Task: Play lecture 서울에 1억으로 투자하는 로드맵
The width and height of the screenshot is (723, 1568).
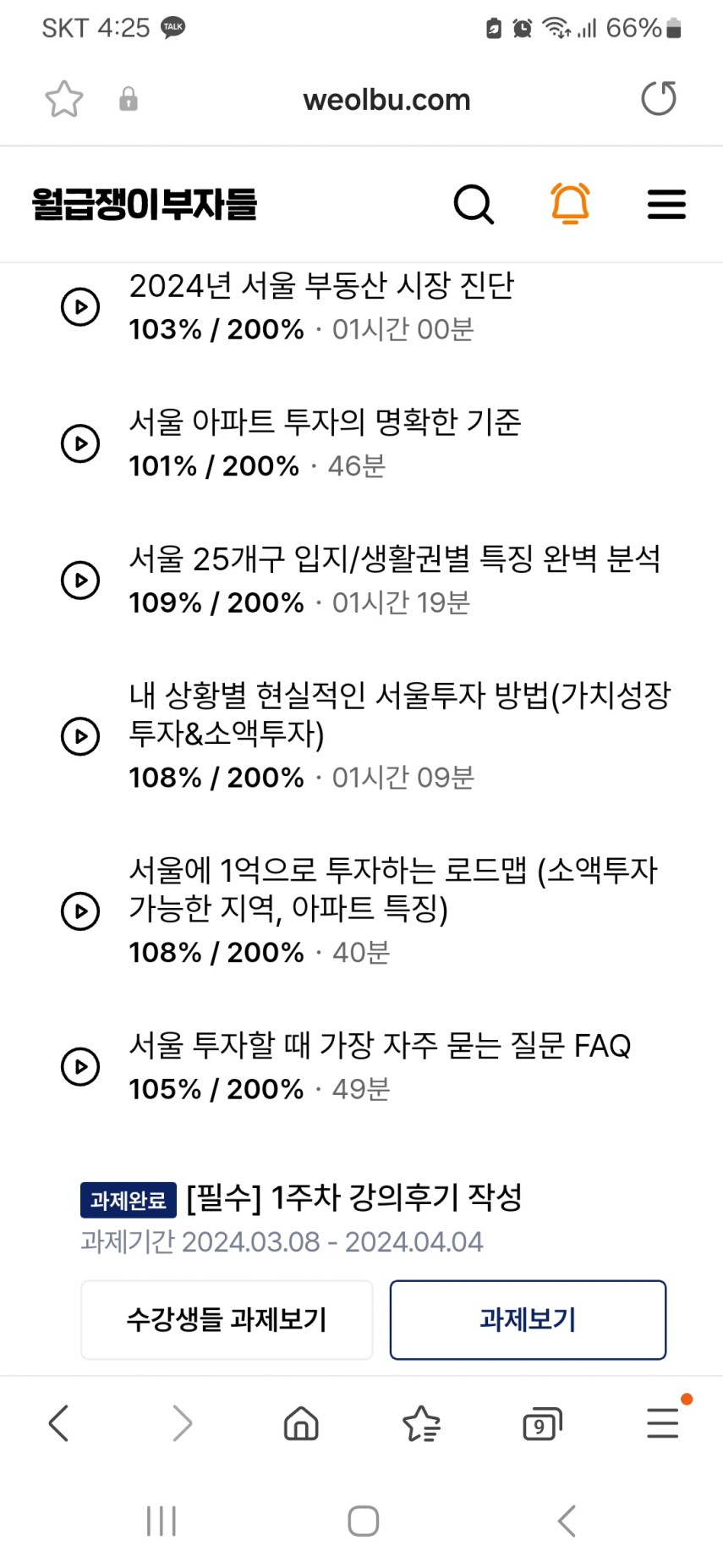Action: coord(80,911)
